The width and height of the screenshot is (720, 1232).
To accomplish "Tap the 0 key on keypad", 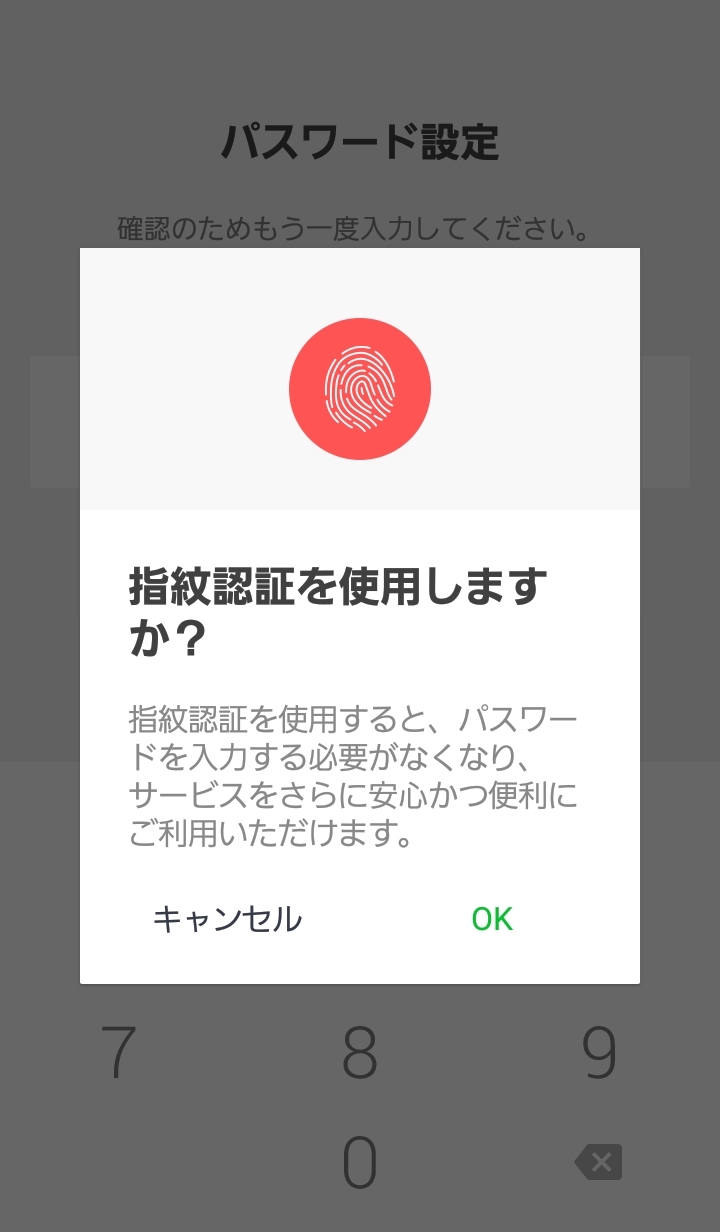I will click(x=360, y=1163).
